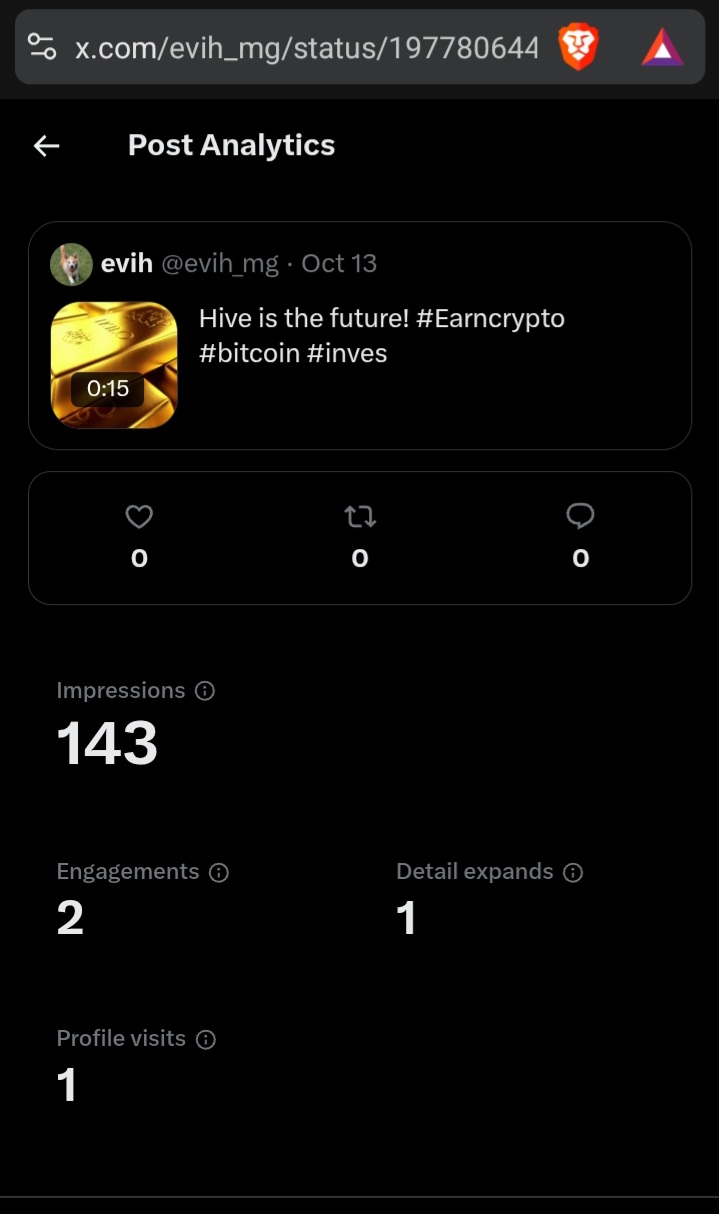Go back from Post Analytics
Screen dimensions: 719x1214
[x=47, y=146]
